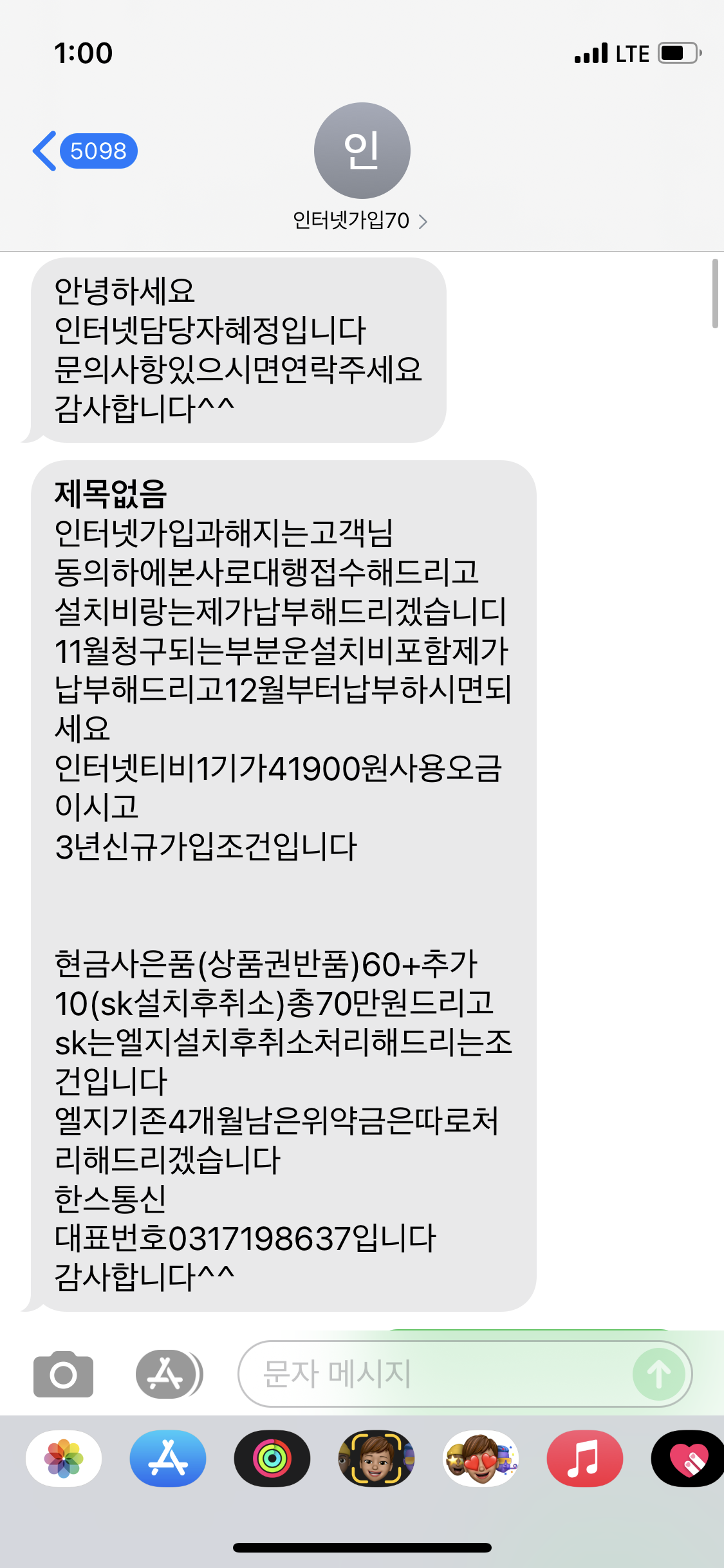Open the Memoji stickers app
Image resolution: width=724 pixels, height=1568 pixels.
coord(481,1459)
